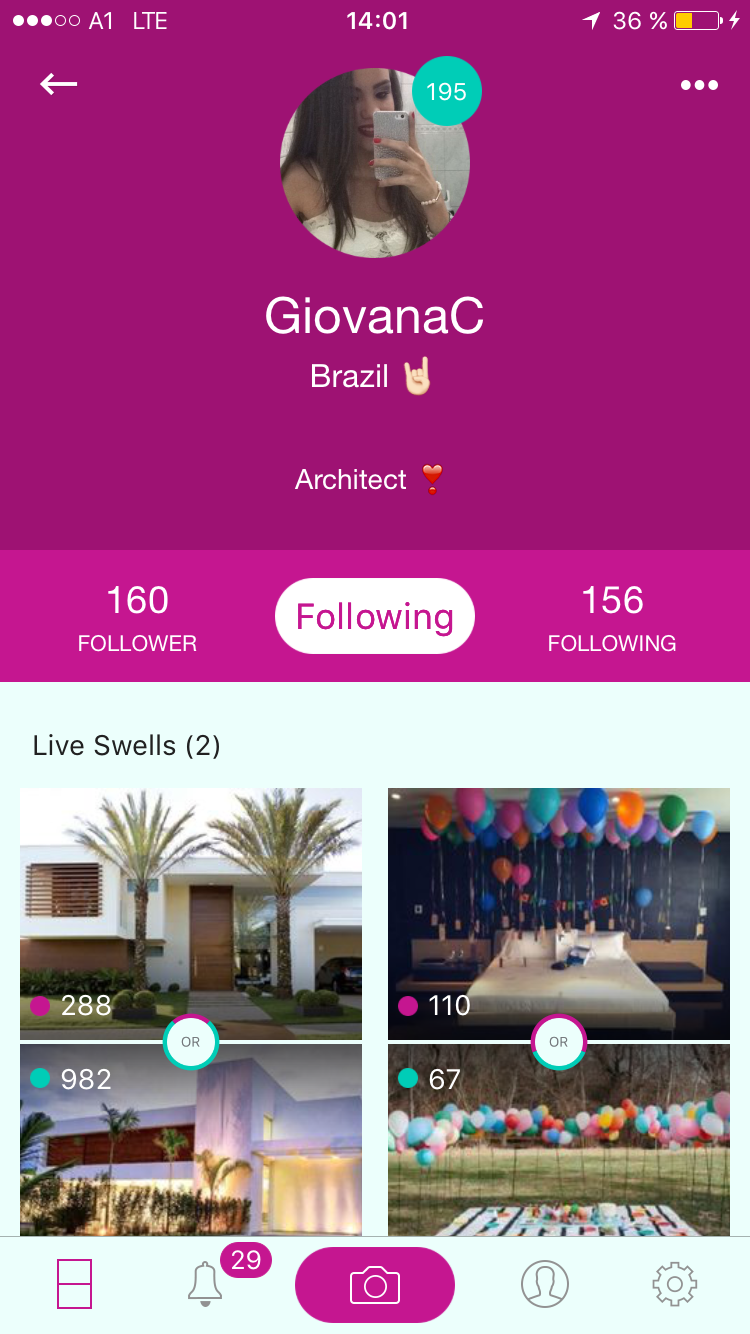
Task: View the 156 following list
Action: pos(612,617)
